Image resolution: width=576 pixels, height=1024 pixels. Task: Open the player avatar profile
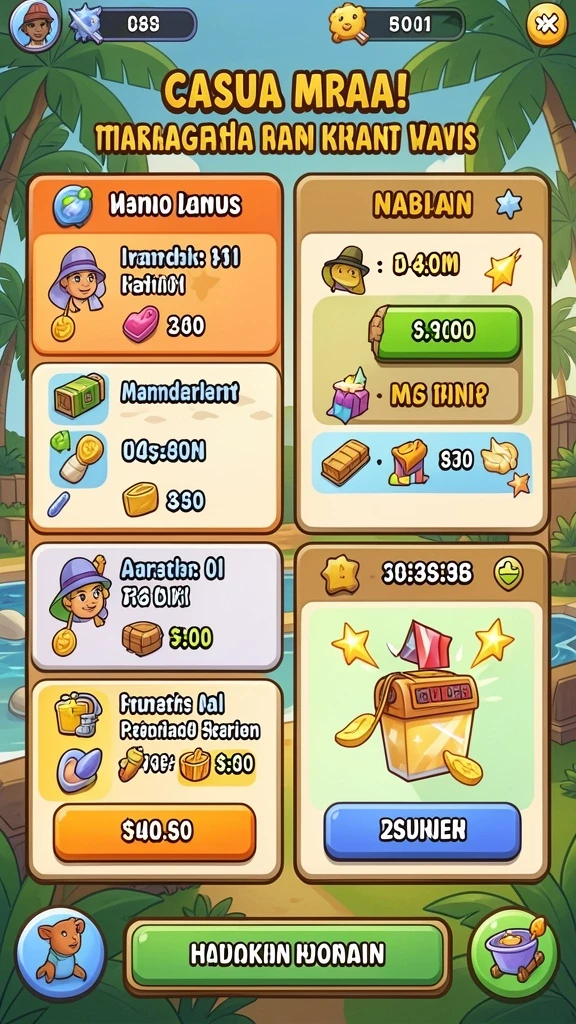point(34,26)
